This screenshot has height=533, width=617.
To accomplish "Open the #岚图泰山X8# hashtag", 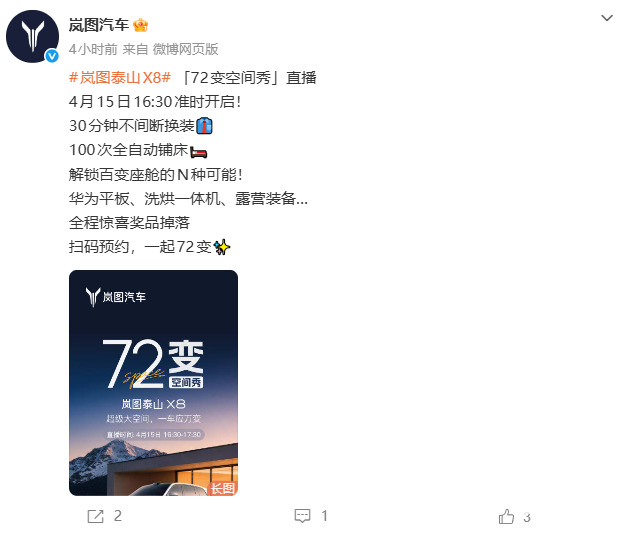I will (119, 77).
